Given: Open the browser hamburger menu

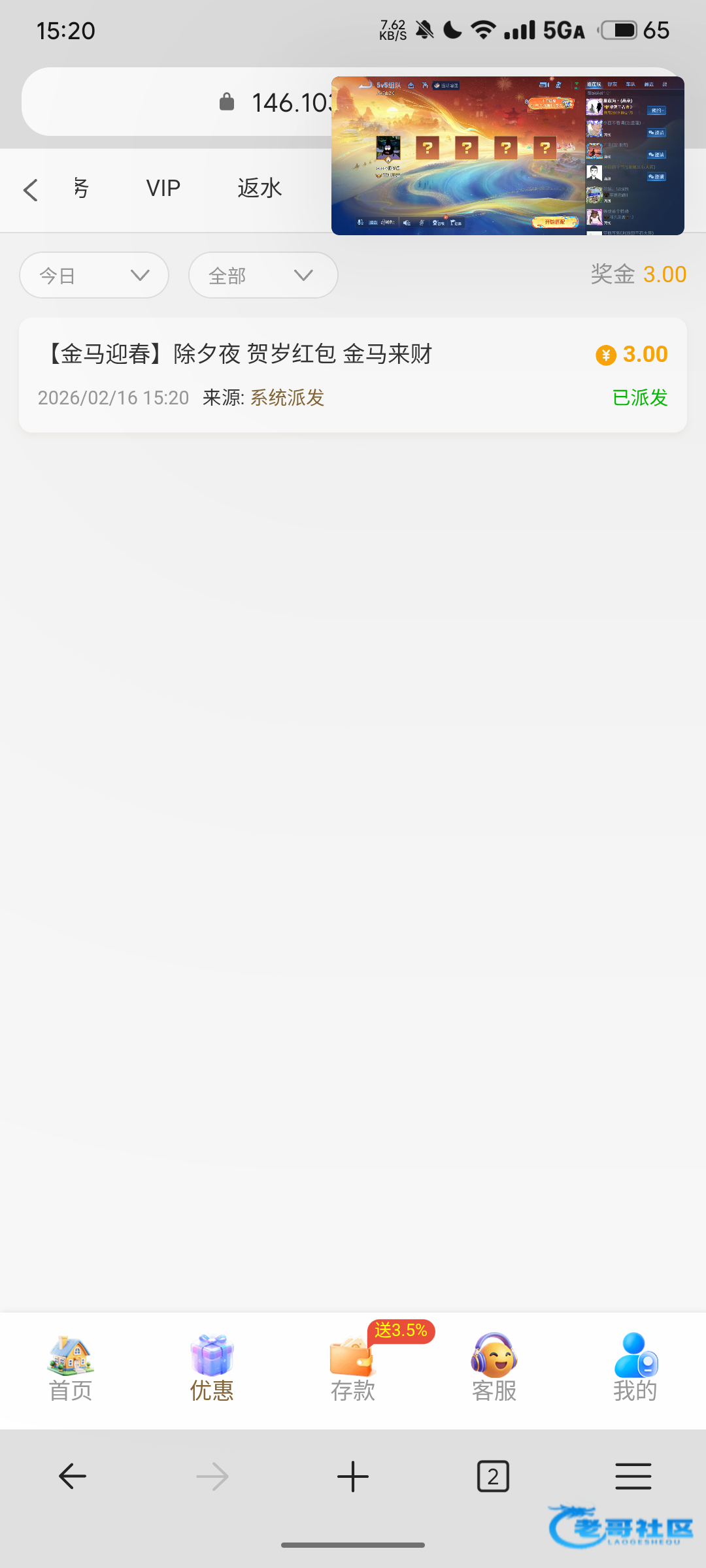Looking at the screenshot, I should click(633, 1477).
